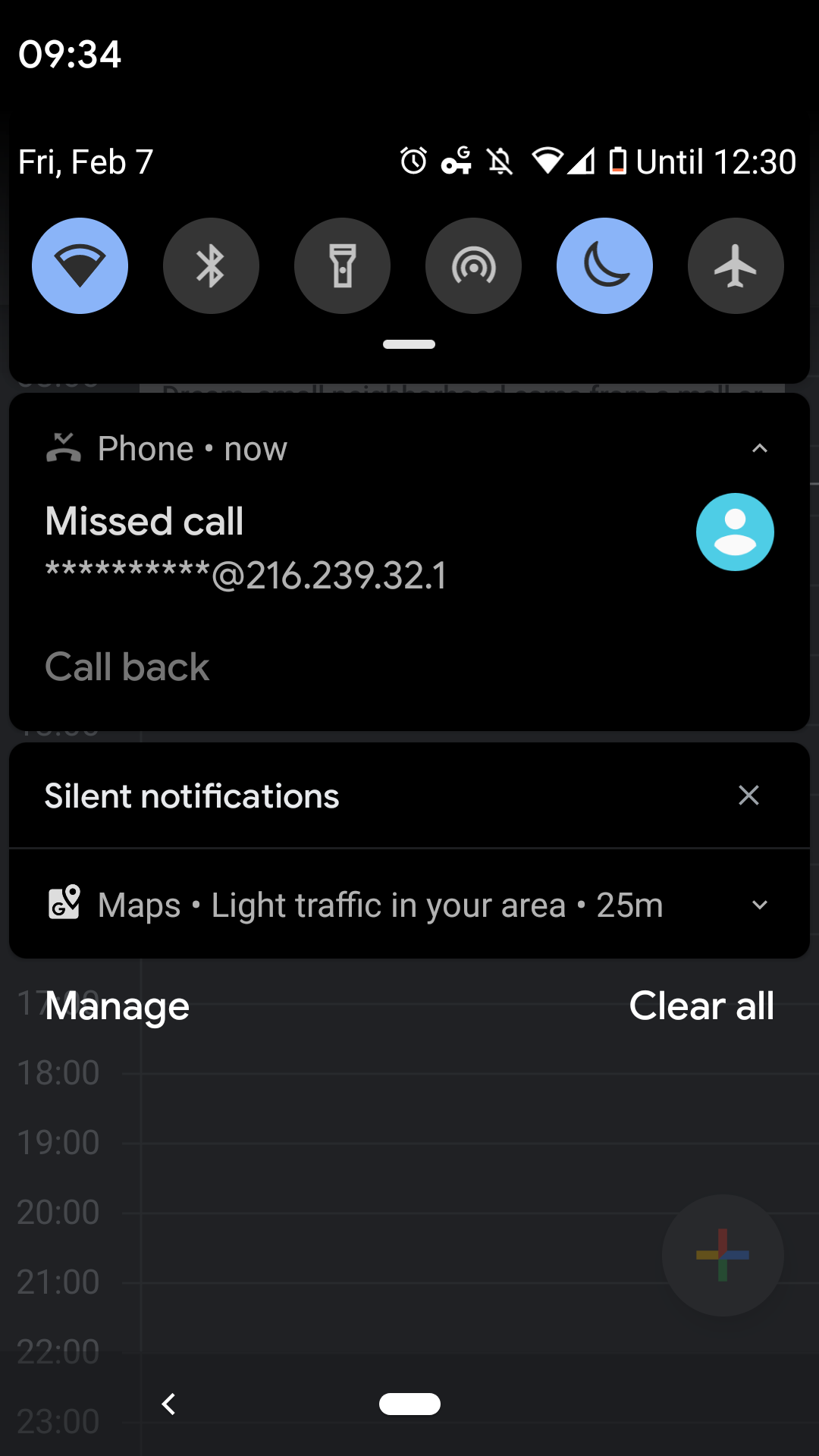This screenshot has width=819, height=1456.
Task: Turn off the Wi-Fi quick tile
Action: point(80,265)
